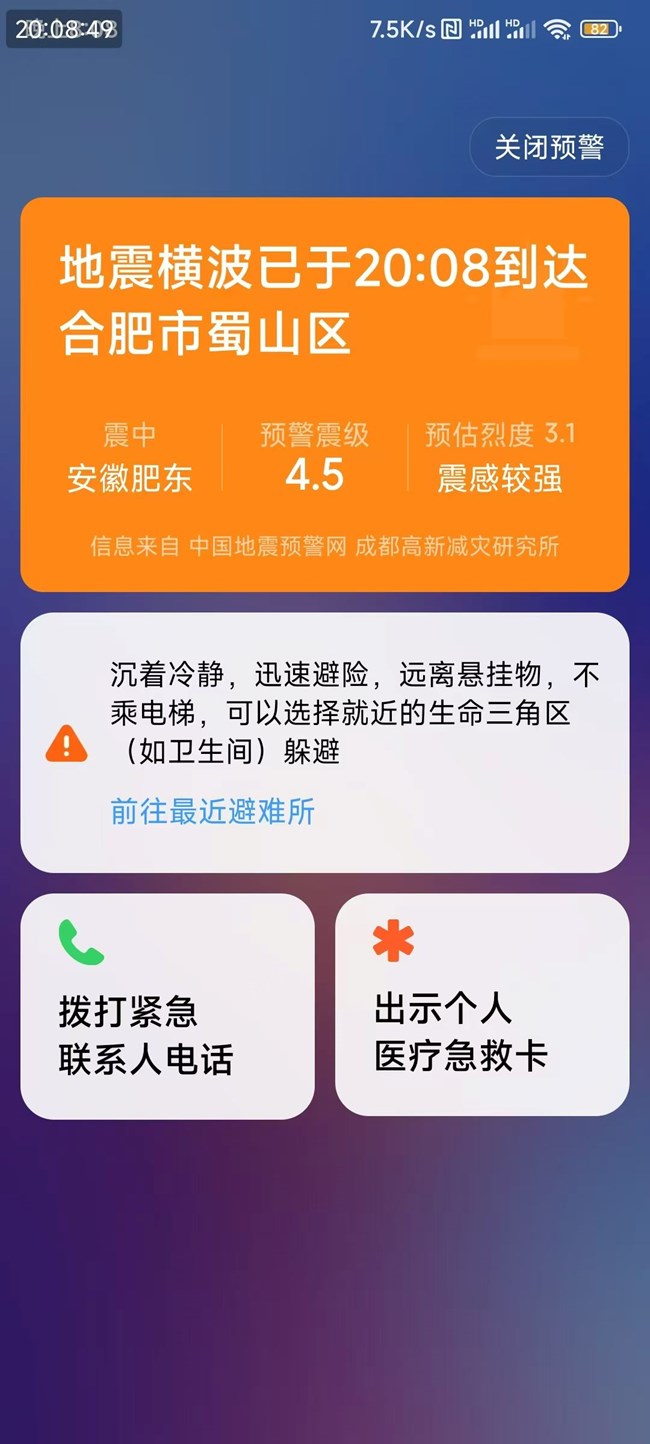Open the orange earthquake warning card
The height and width of the screenshot is (1444, 650).
point(324,394)
